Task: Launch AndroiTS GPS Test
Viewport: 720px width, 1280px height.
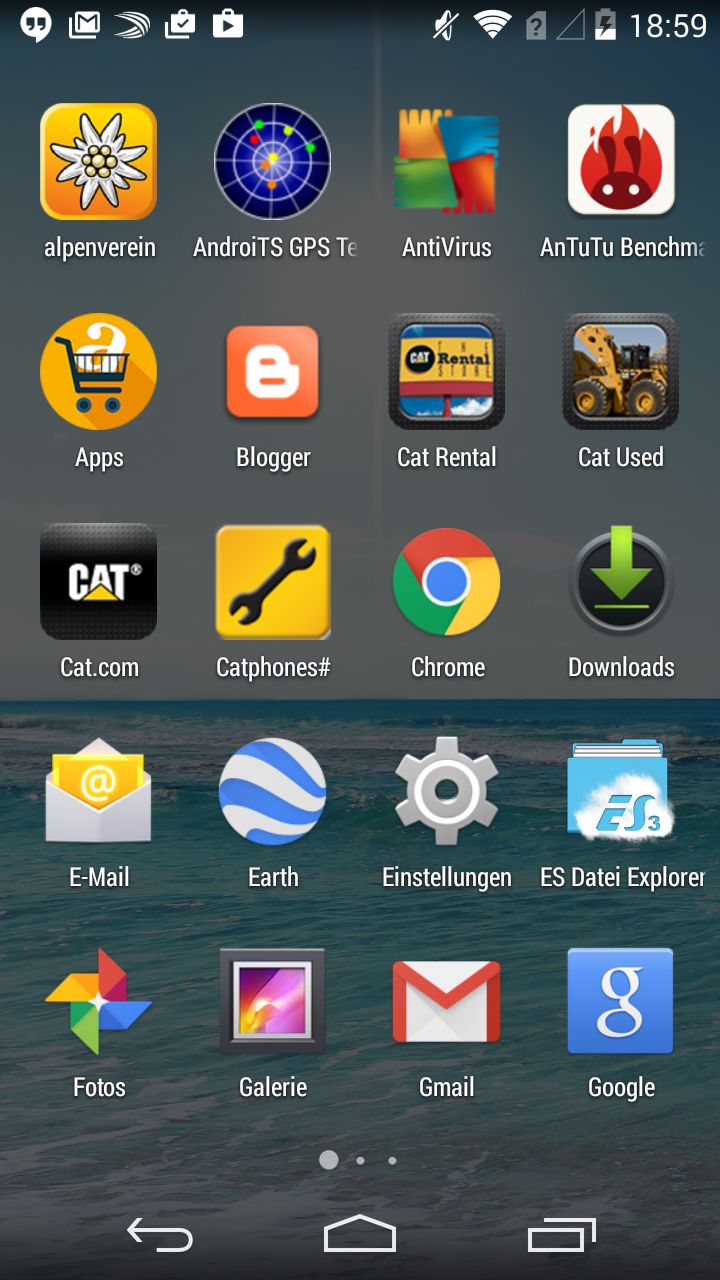Action: tap(272, 162)
